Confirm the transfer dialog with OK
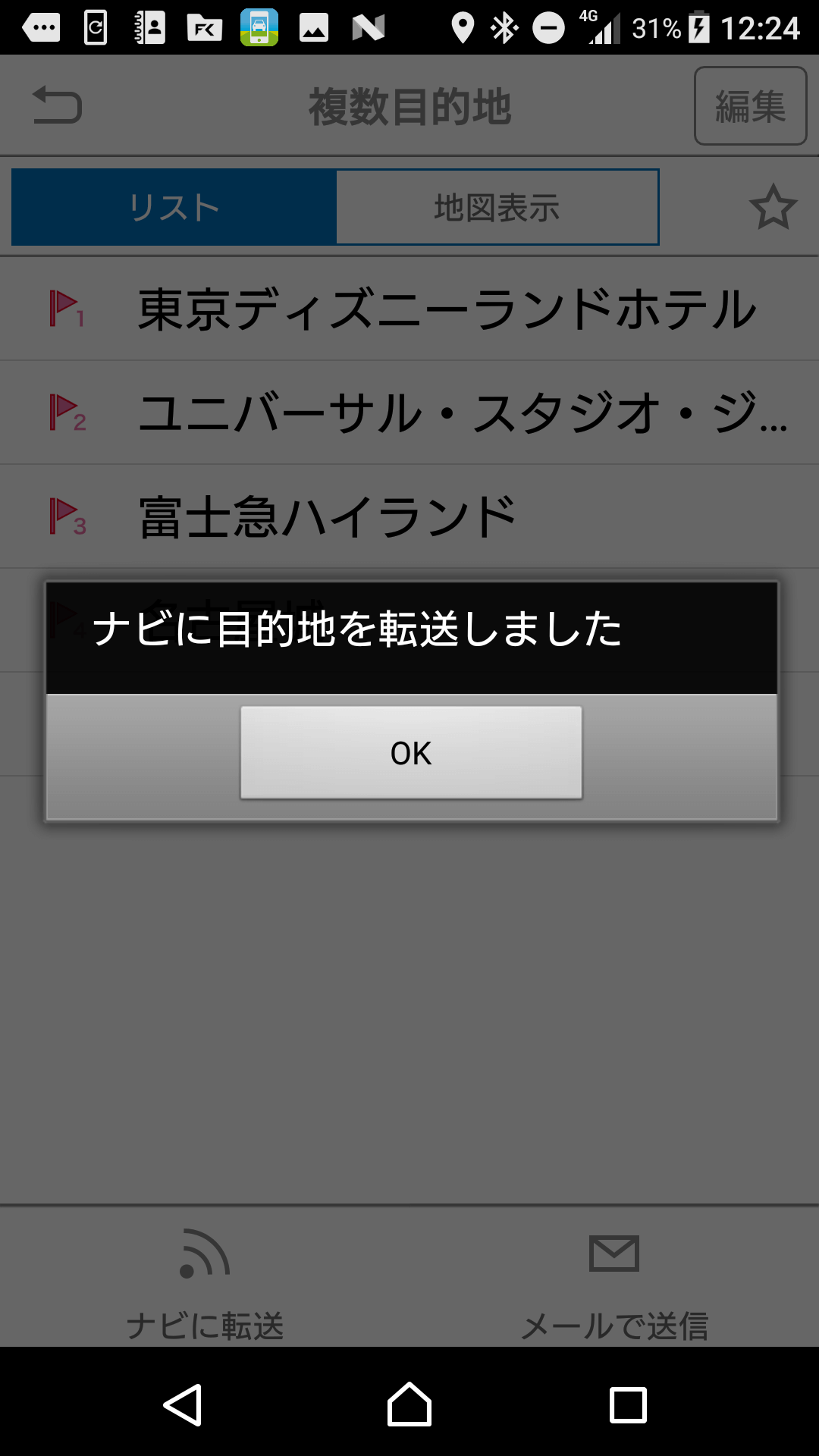The image size is (819, 1456). pos(411,752)
